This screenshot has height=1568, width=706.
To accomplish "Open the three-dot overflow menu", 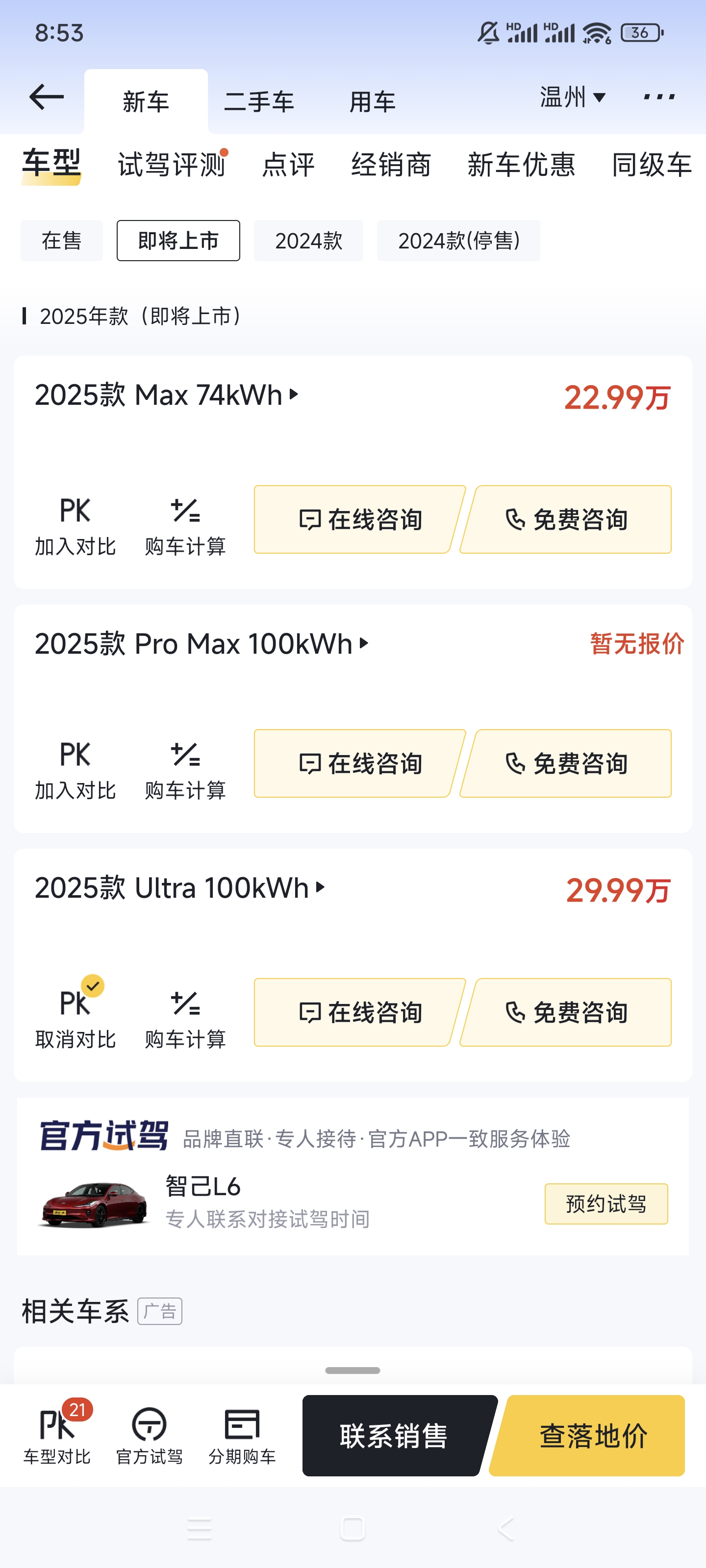I will coord(659,97).
